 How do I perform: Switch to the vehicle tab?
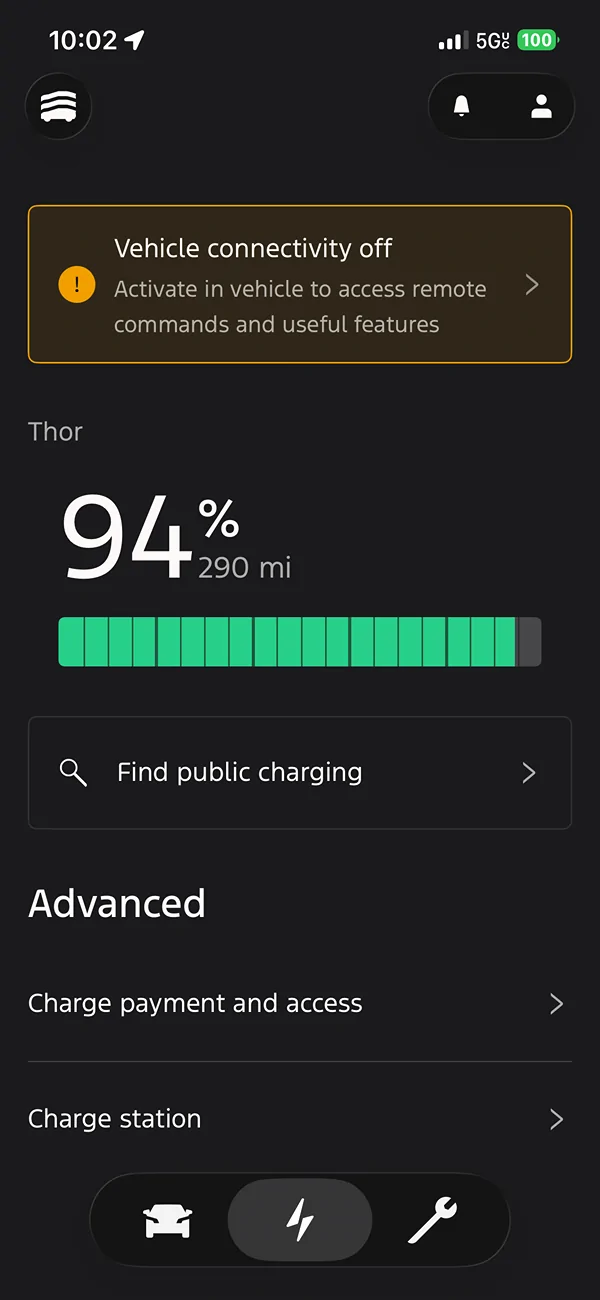click(x=168, y=1221)
